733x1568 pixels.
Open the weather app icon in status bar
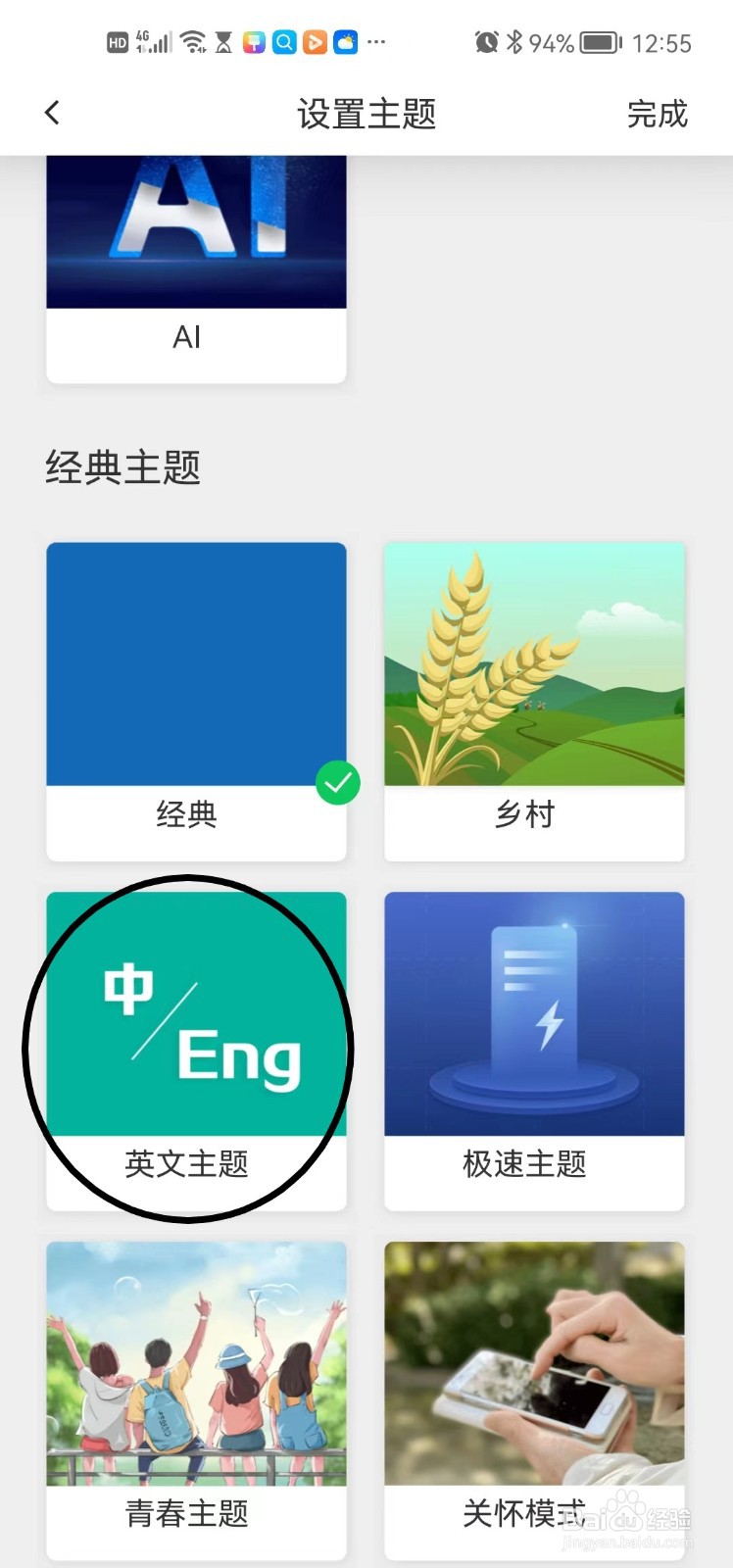pyautogui.click(x=346, y=42)
